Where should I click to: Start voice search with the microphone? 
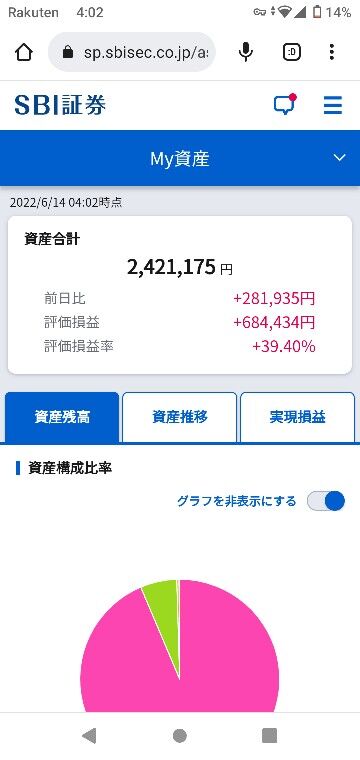click(246, 52)
